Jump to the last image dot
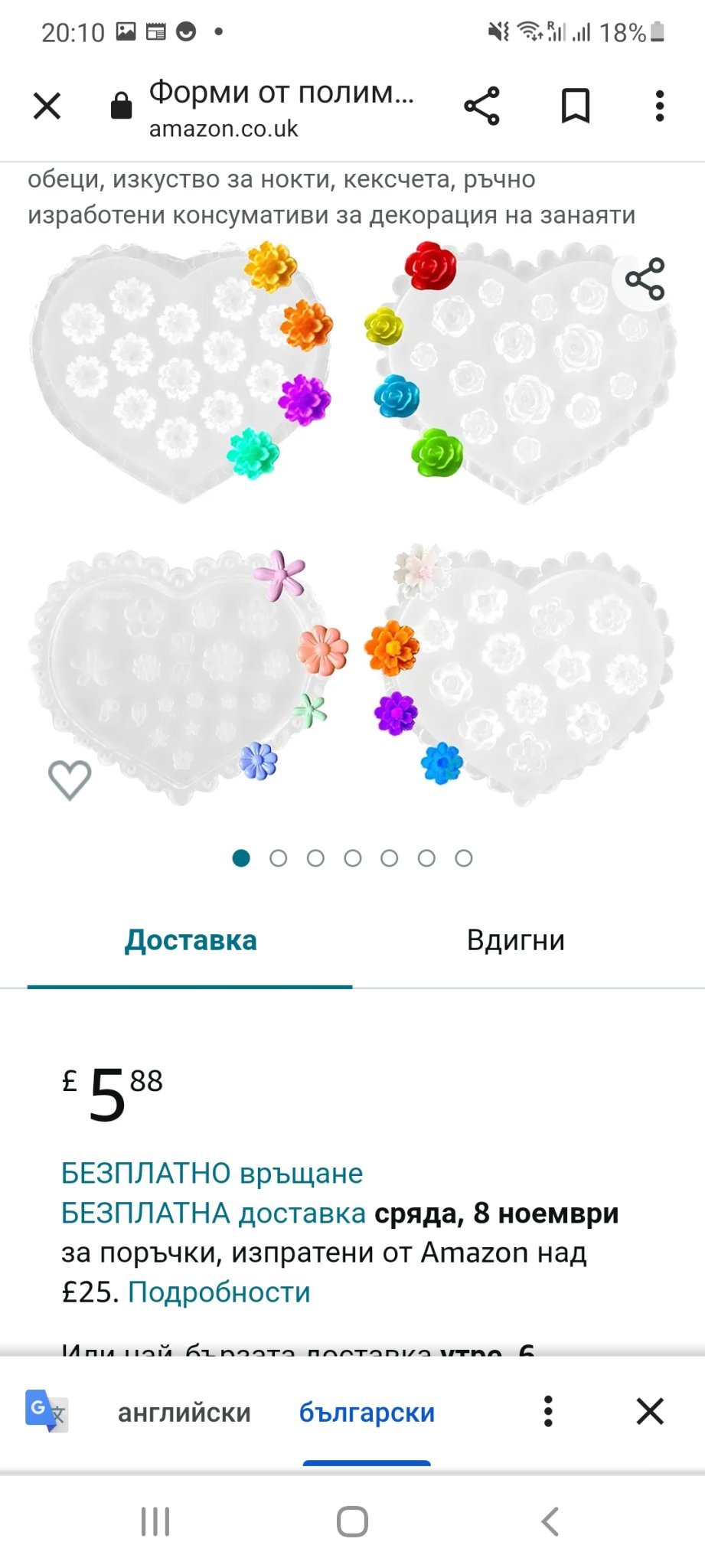Image resolution: width=705 pixels, height=1568 pixels. pyautogui.click(x=464, y=858)
